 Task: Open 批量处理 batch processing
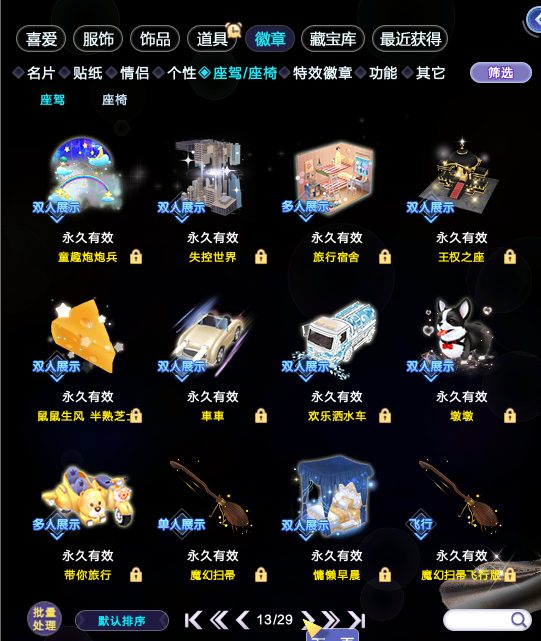point(44,619)
